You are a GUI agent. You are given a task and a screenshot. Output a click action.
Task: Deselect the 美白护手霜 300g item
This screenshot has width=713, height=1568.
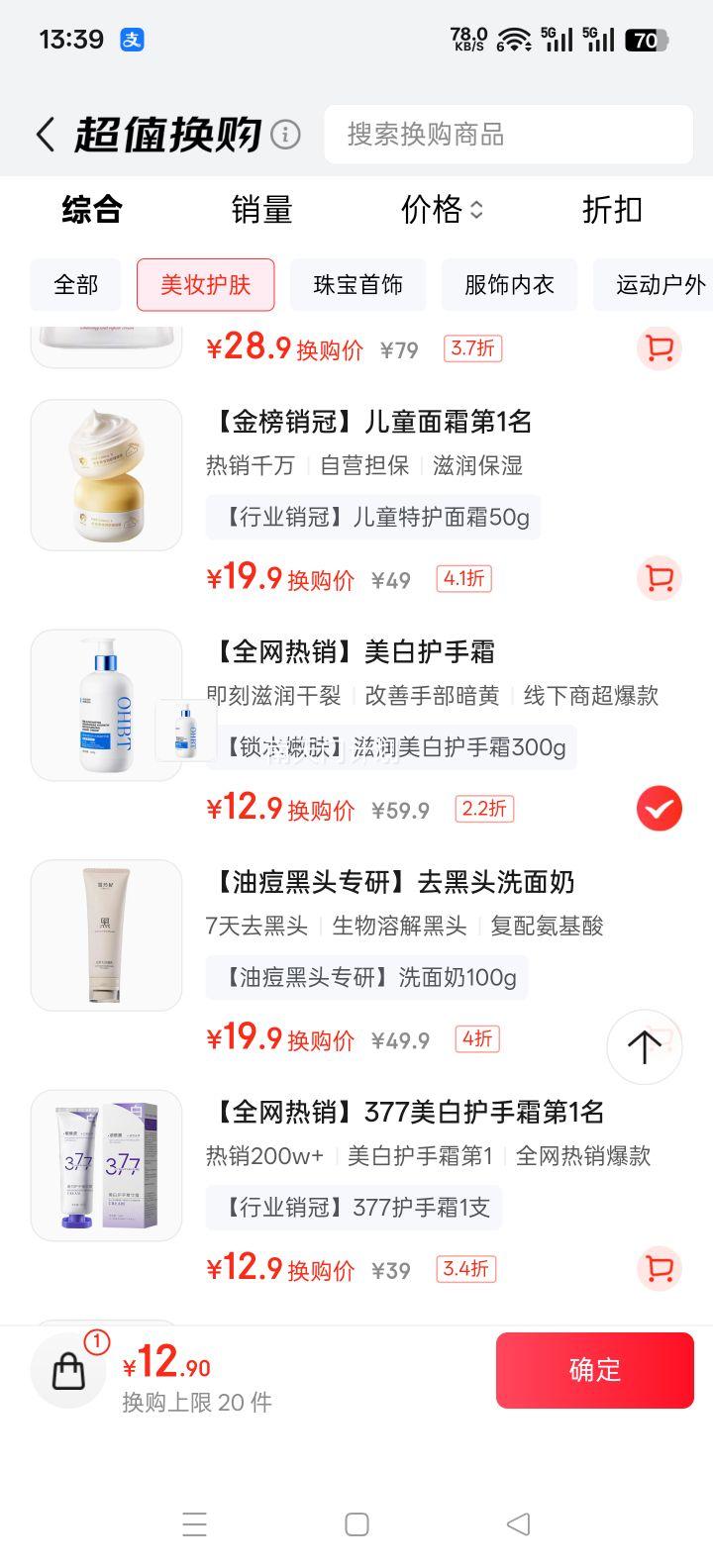click(659, 809)
